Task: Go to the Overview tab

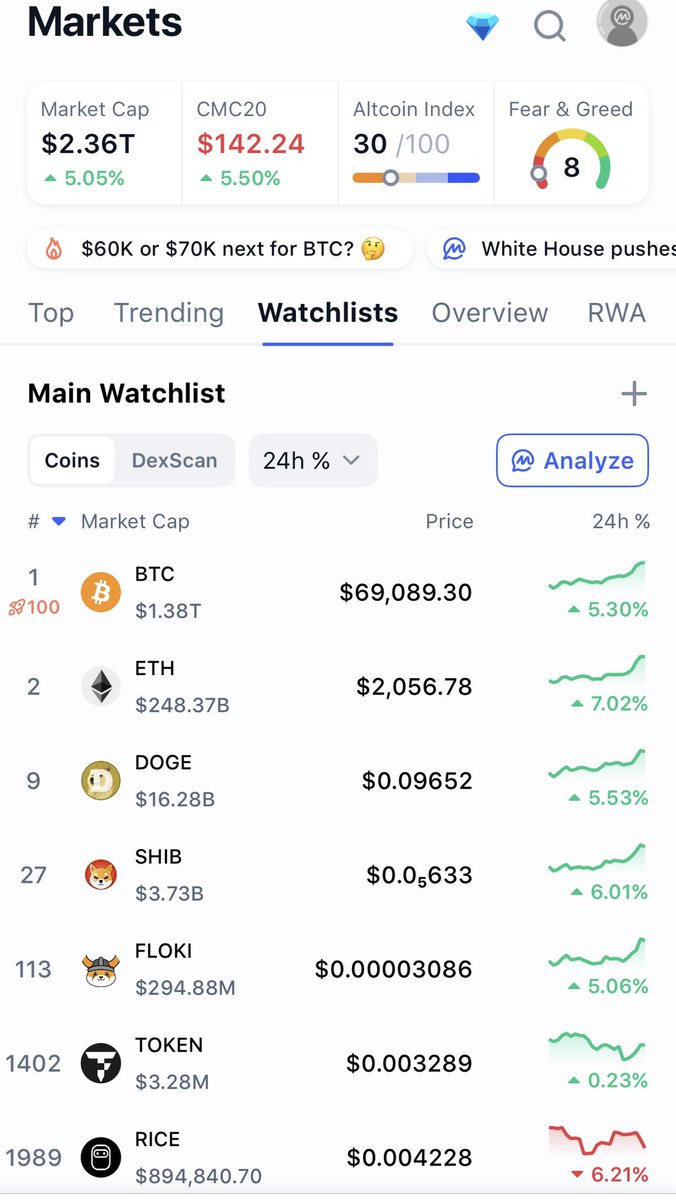Action: click(x=490, y=313)
